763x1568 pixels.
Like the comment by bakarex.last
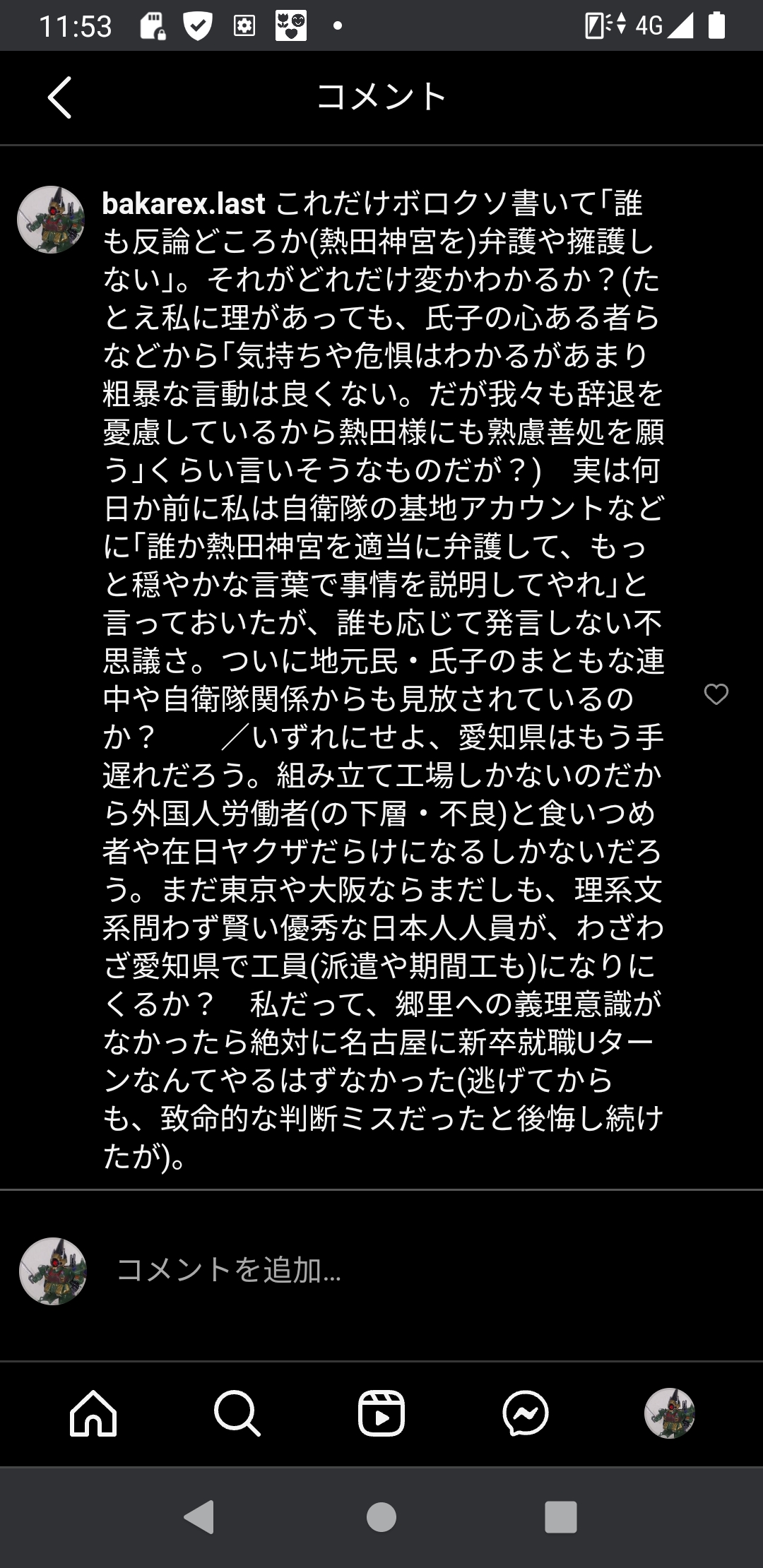pyautogui.click(x=716, y=694)
